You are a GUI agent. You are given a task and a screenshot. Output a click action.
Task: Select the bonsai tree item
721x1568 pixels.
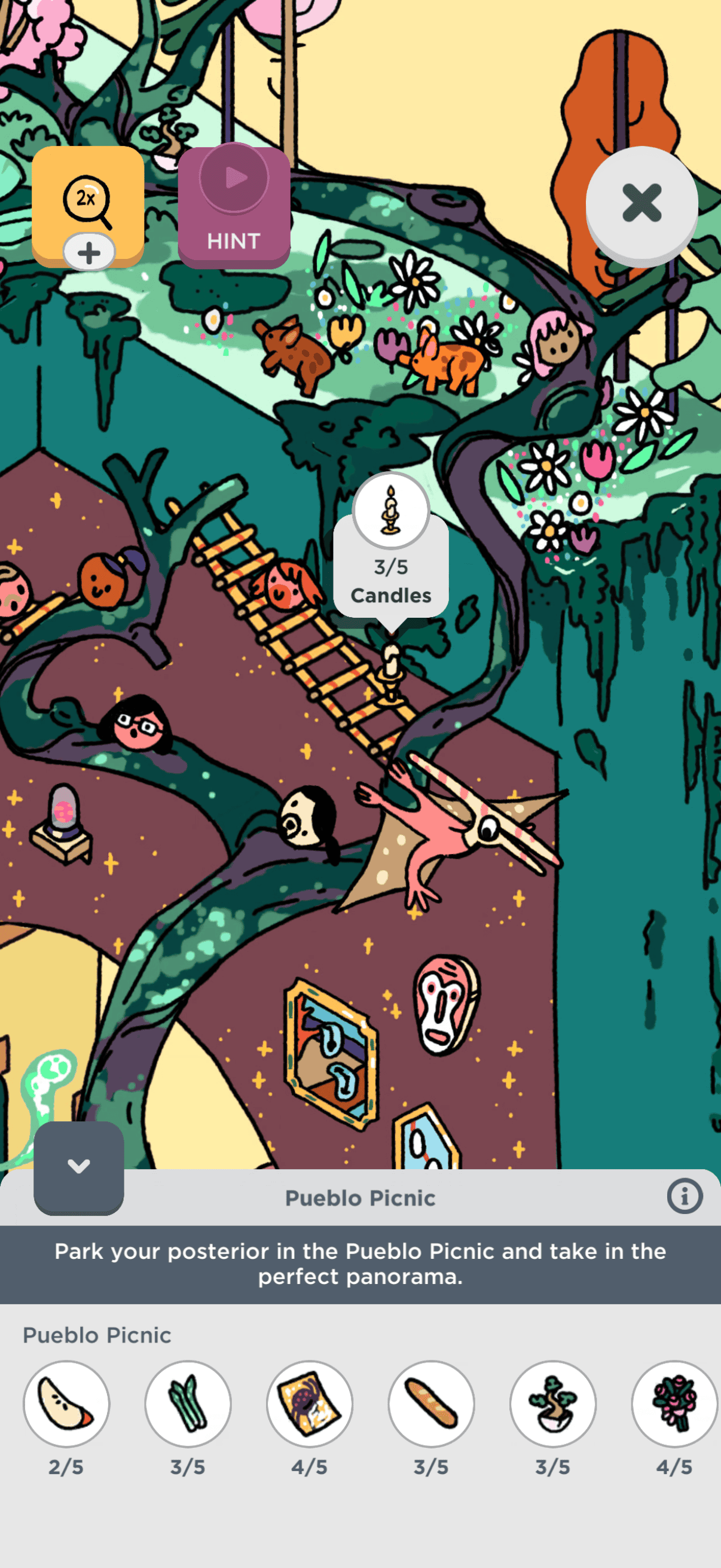552,1403
